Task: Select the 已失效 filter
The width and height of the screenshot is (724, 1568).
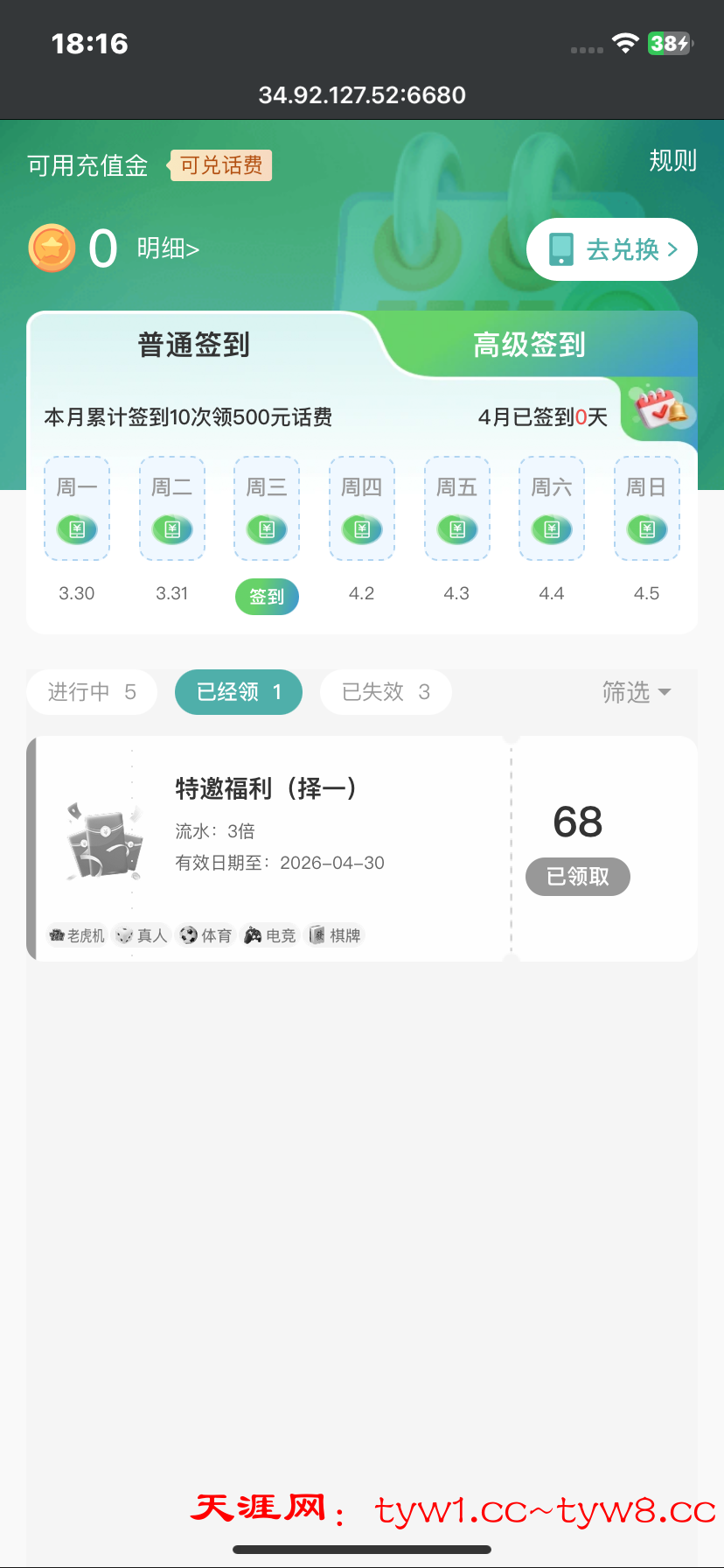Action: click(x=386, y=692)
